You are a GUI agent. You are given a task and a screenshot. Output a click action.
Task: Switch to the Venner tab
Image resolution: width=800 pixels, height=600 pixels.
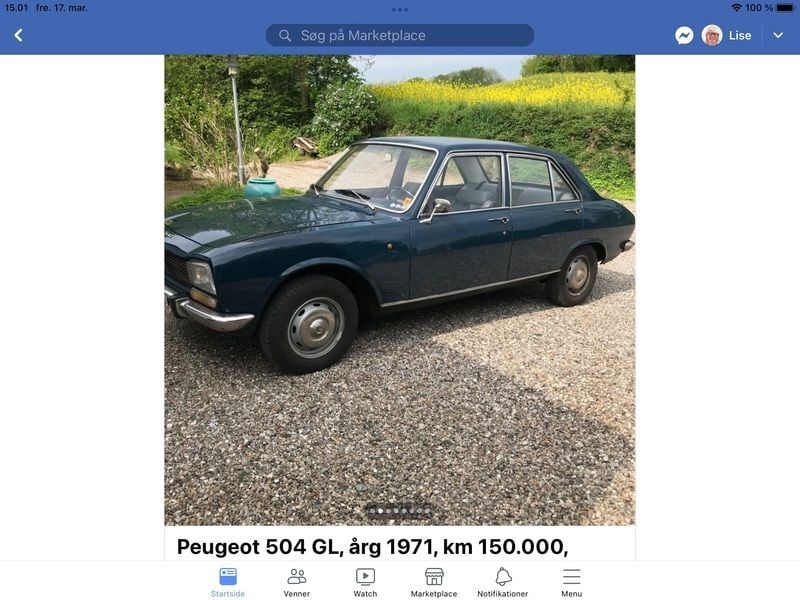[297, 581]
